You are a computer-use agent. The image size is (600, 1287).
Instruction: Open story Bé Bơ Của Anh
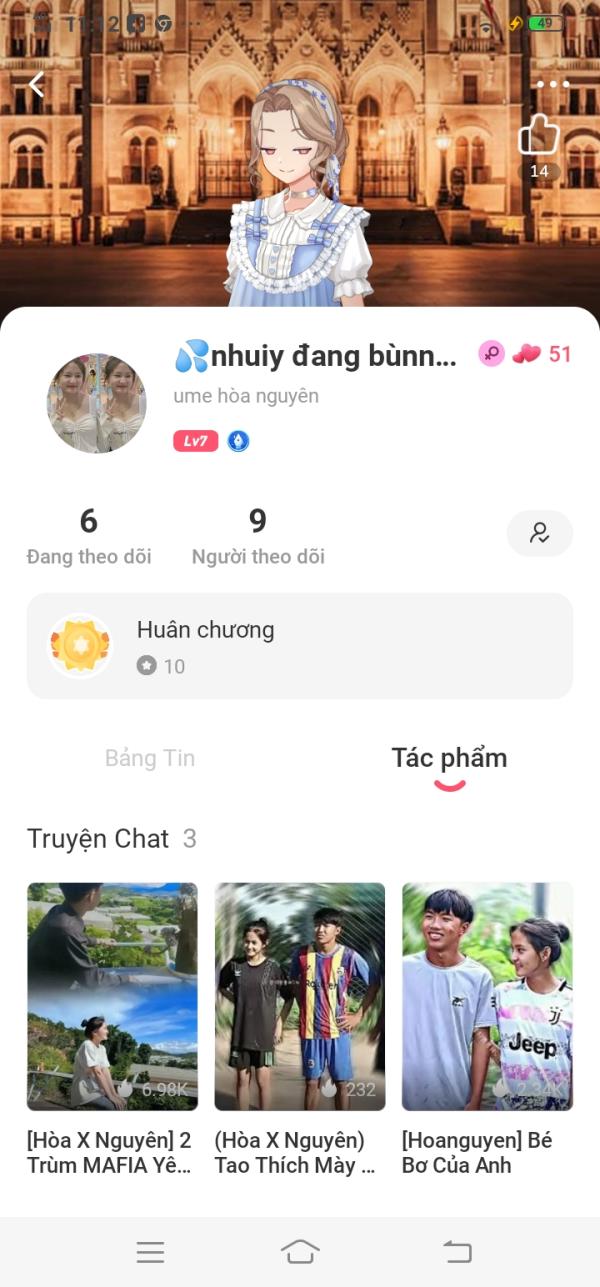pyautogui.click(x=487, y=996)
